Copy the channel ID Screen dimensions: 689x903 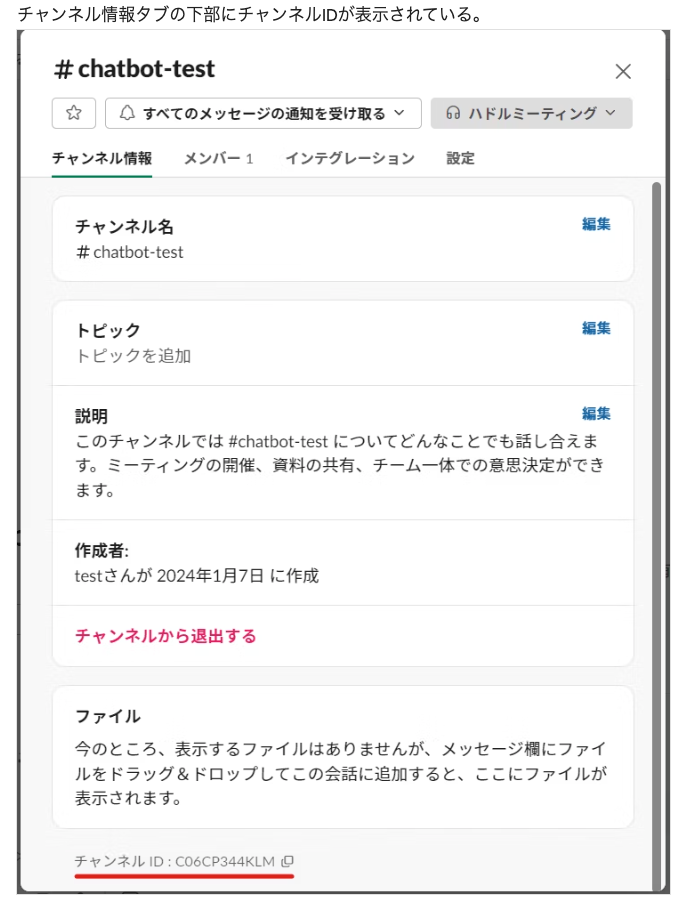[x=288, y=861]
